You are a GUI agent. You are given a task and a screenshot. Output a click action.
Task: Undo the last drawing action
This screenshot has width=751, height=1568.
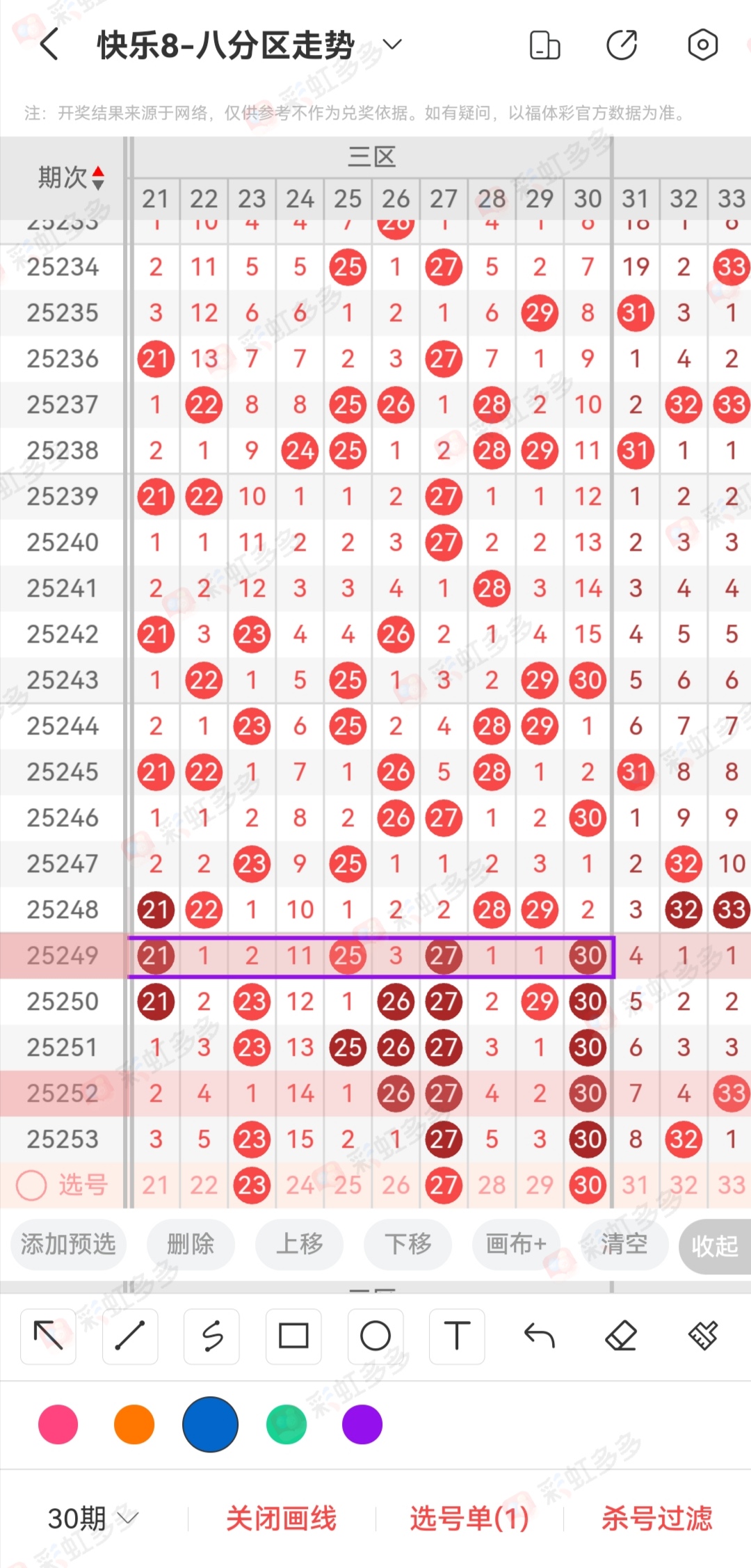[539, 1336]
